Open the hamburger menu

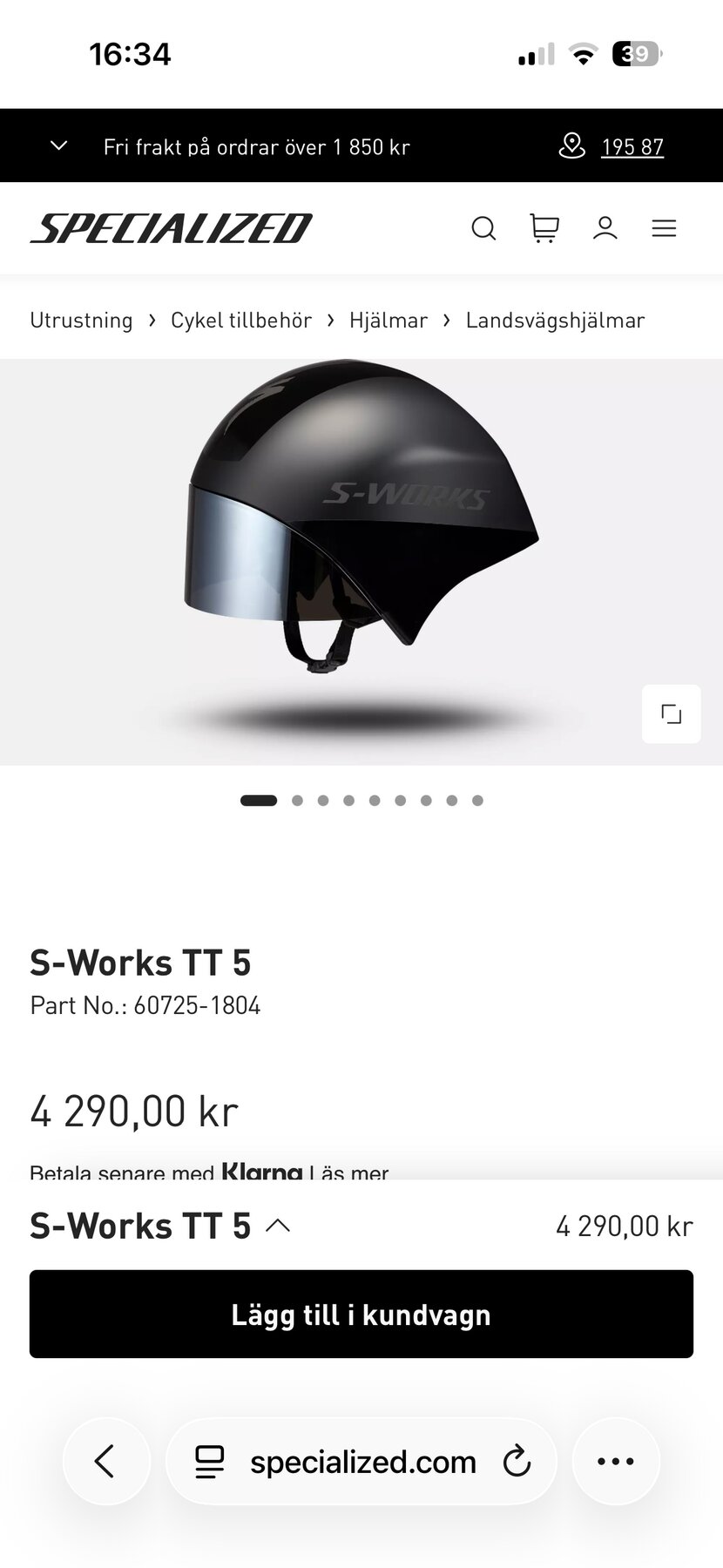(x=664, y=229)
